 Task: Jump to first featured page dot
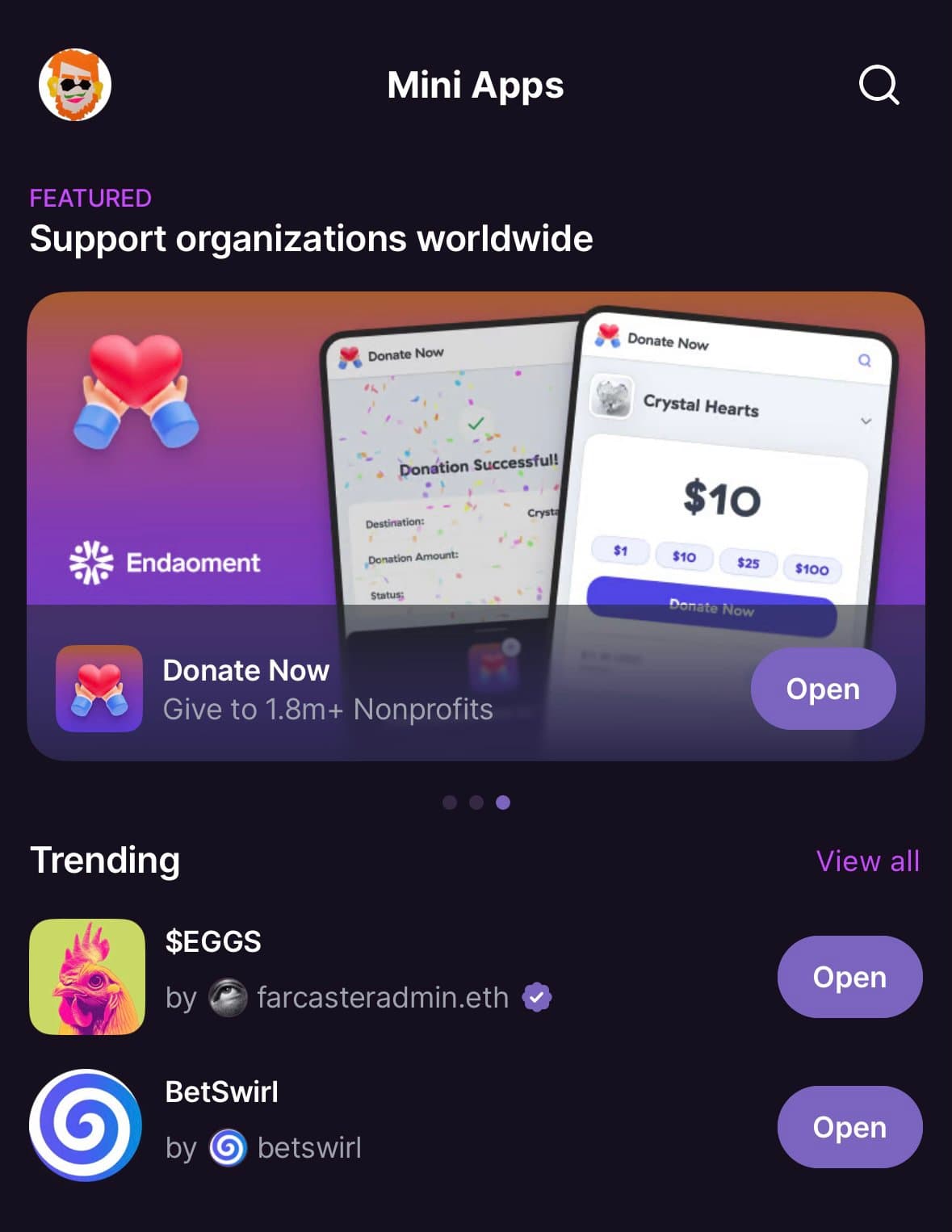tap(451, 802)
